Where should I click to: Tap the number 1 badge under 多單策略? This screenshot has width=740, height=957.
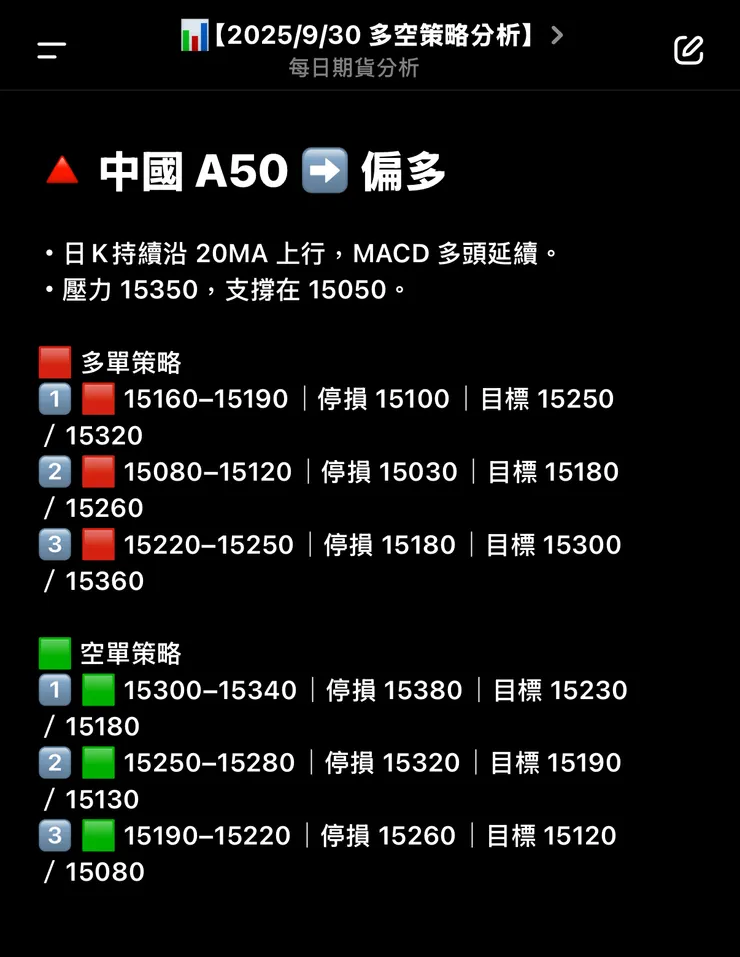pos(55,398)
